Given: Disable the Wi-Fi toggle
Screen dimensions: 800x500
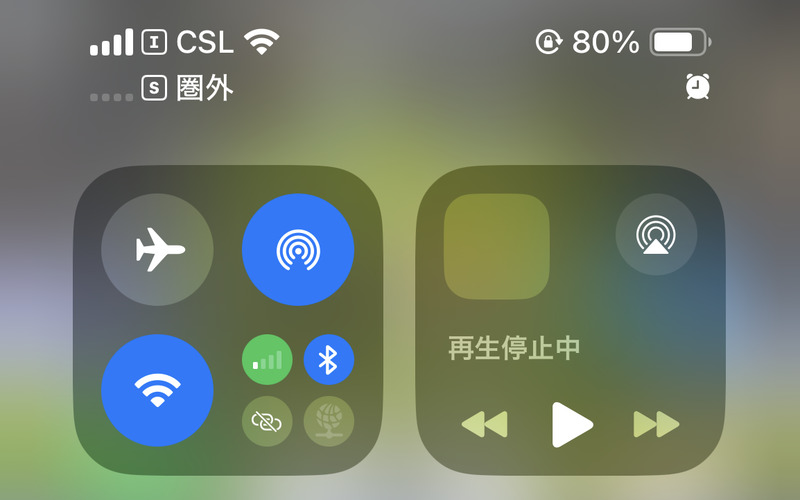Looking at the screenshot, I should tap(157, 390).
